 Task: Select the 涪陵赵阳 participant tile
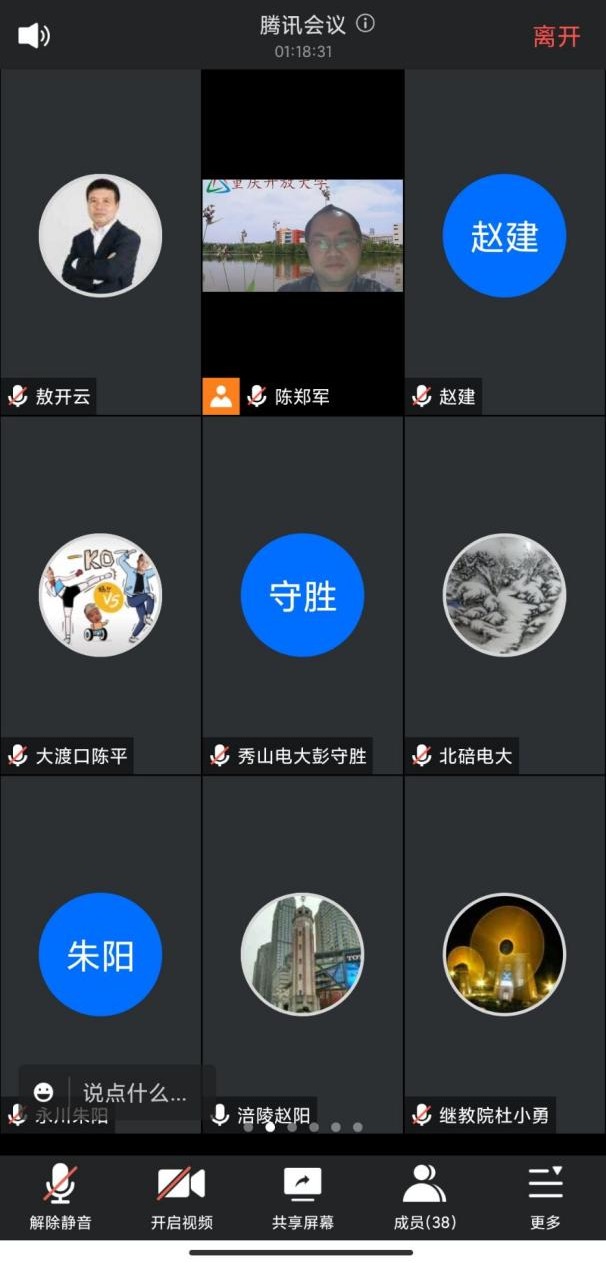point(302,955)
